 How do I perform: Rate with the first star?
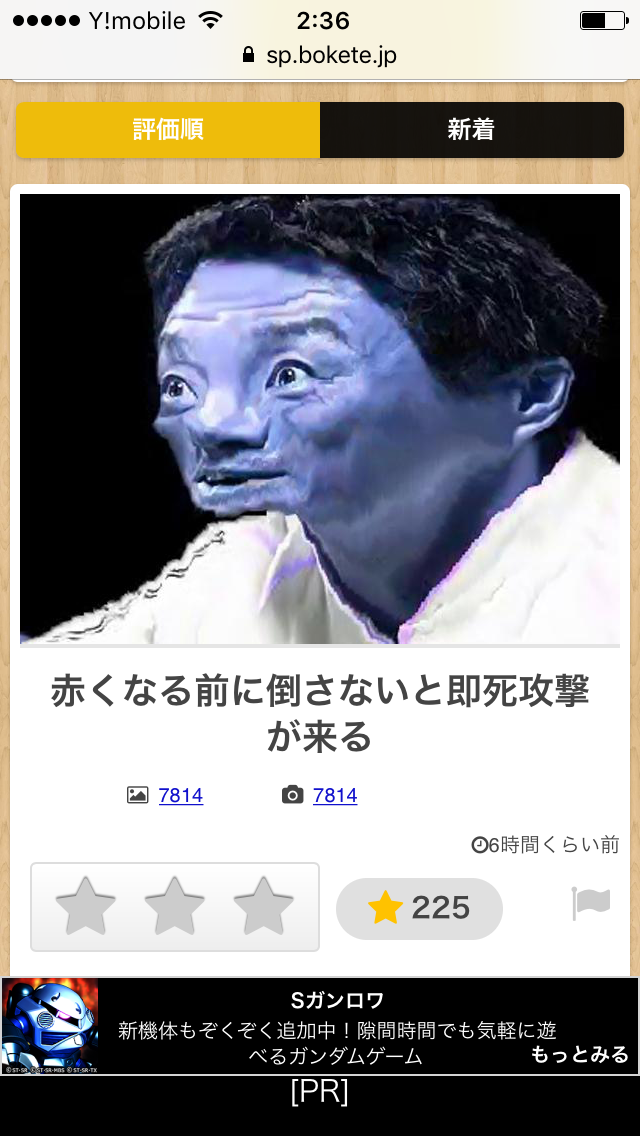coord(85,906)
